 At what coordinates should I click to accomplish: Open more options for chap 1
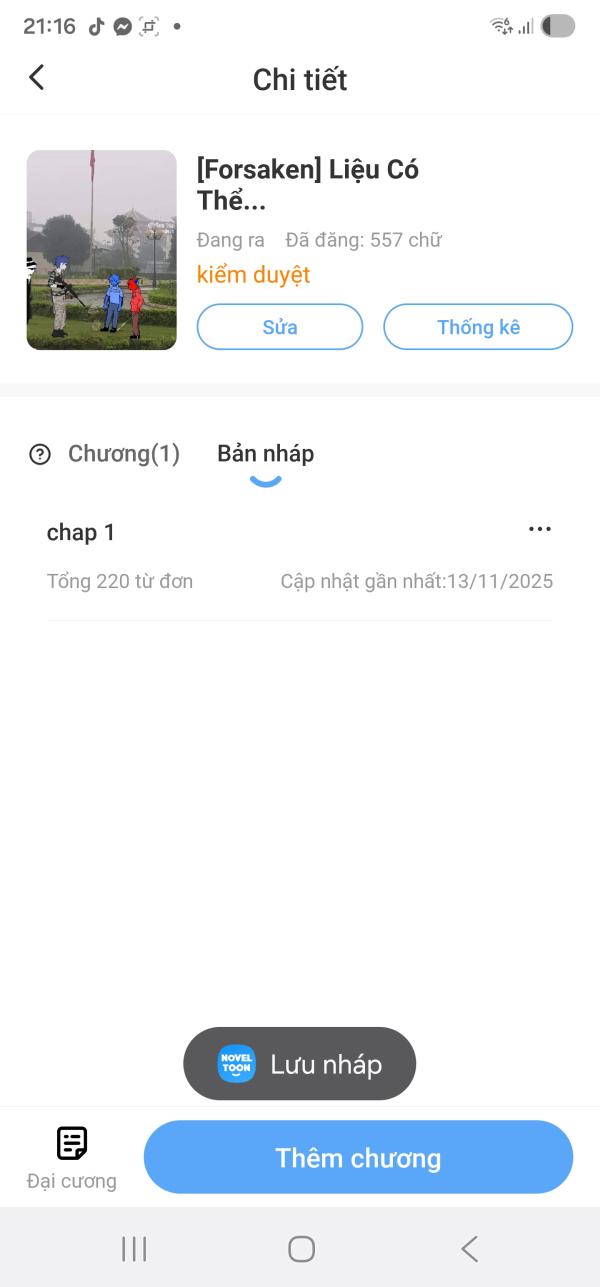click(x=539, y=529)
